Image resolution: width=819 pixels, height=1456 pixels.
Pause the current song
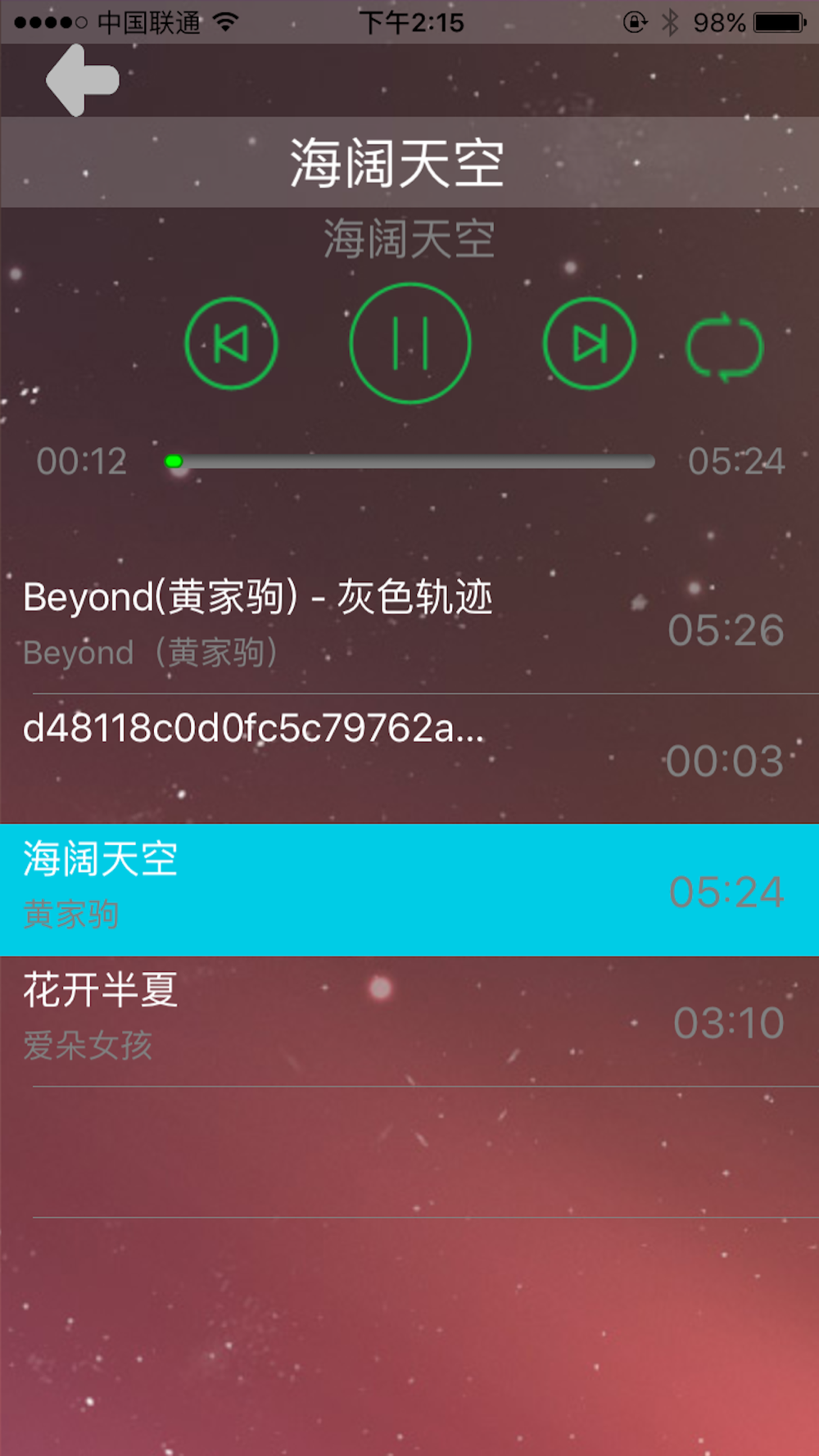tap(410, 343)
